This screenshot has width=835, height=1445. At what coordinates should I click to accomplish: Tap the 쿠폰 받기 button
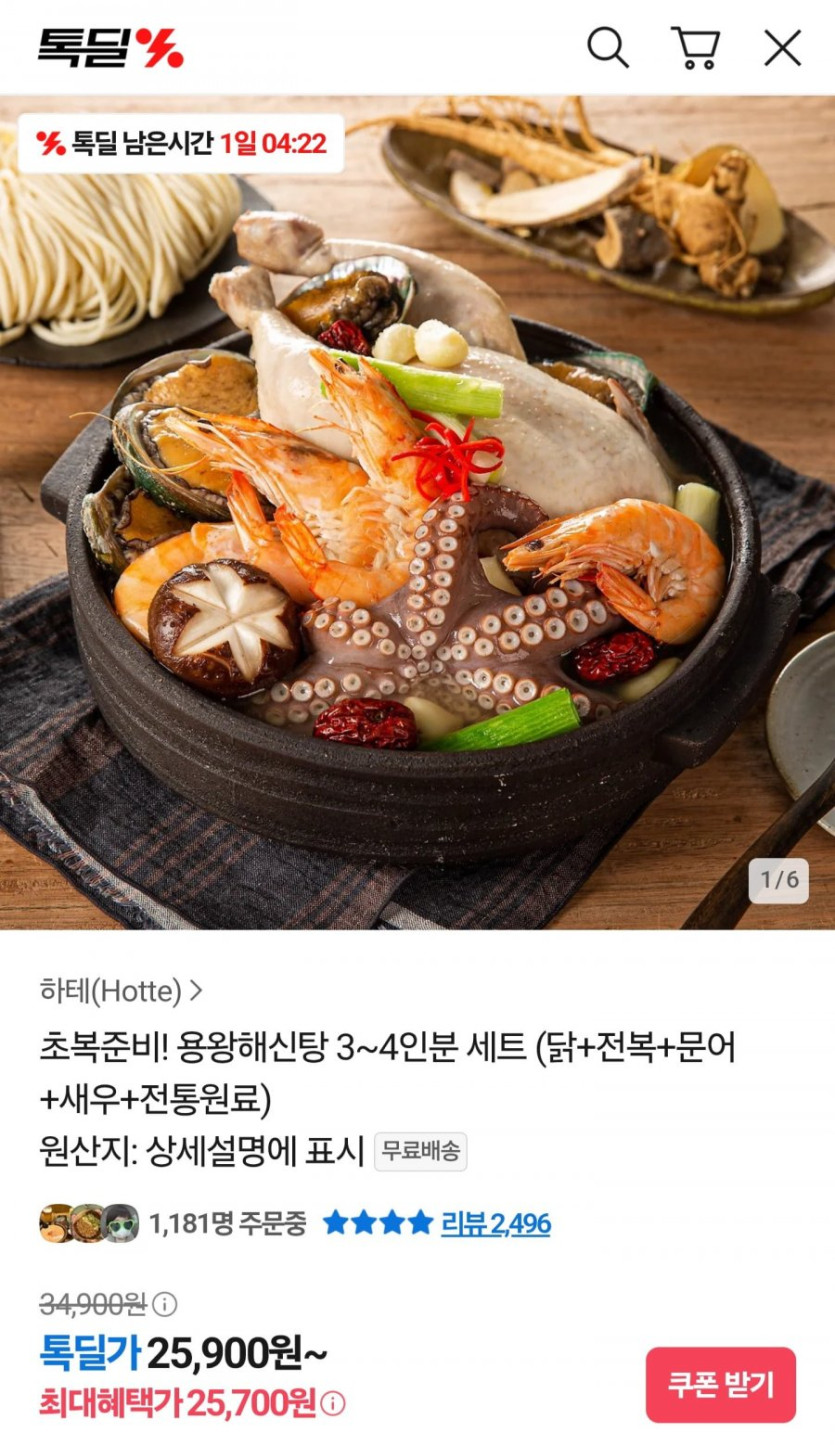[x=720, y=1384]
